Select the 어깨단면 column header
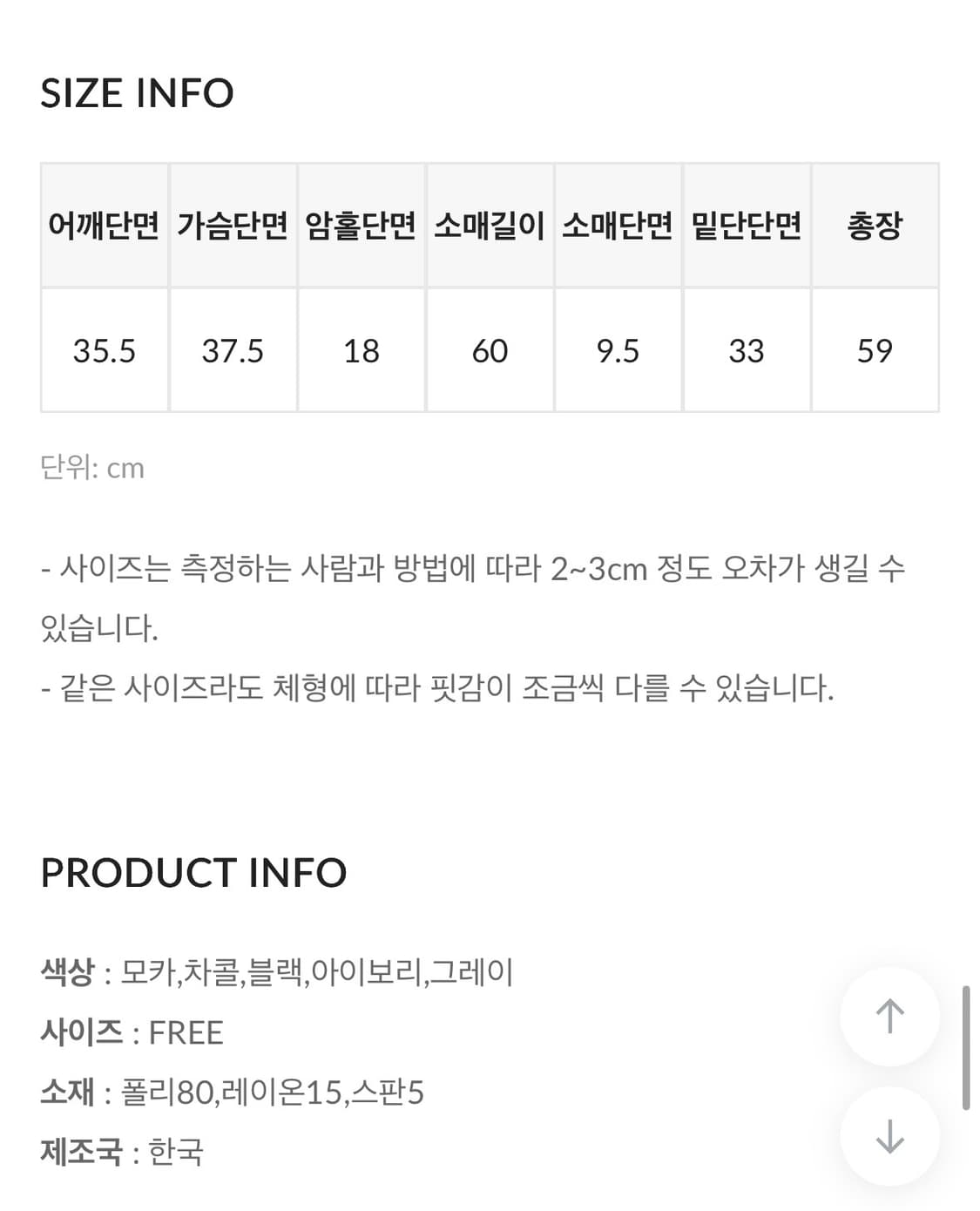 [105, 225]
